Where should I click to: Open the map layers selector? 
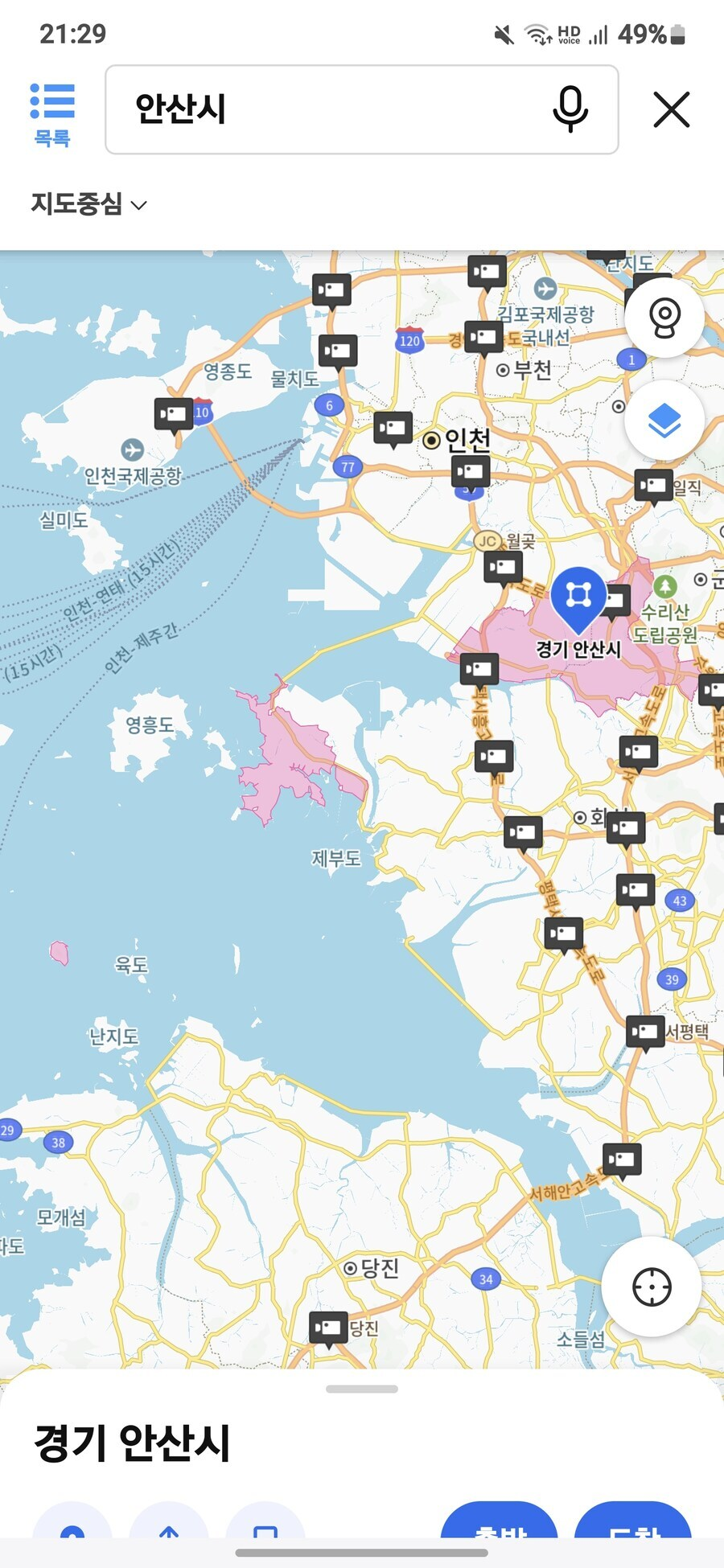pos(664,421)
